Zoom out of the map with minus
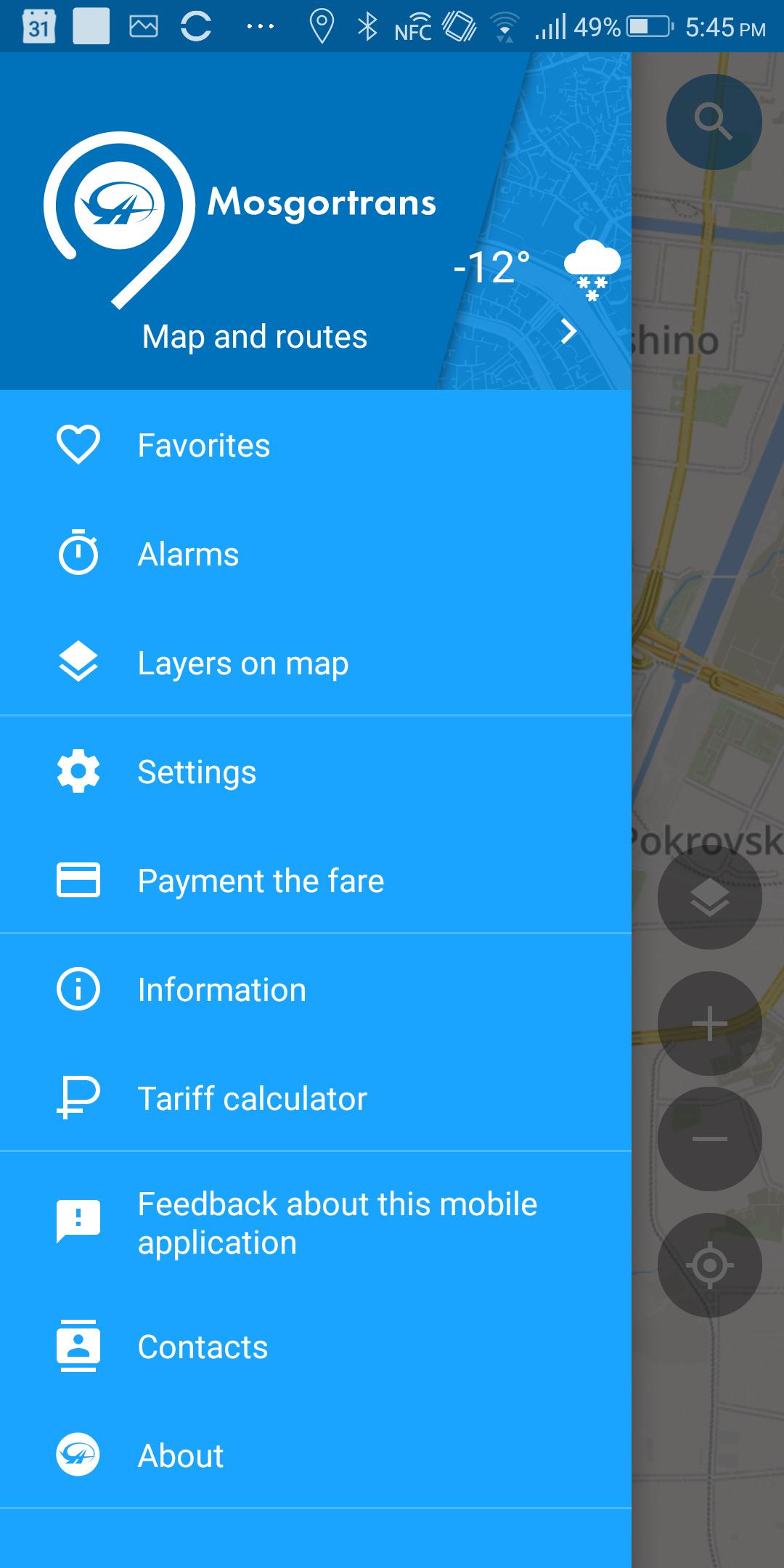 click(709, 1139)
